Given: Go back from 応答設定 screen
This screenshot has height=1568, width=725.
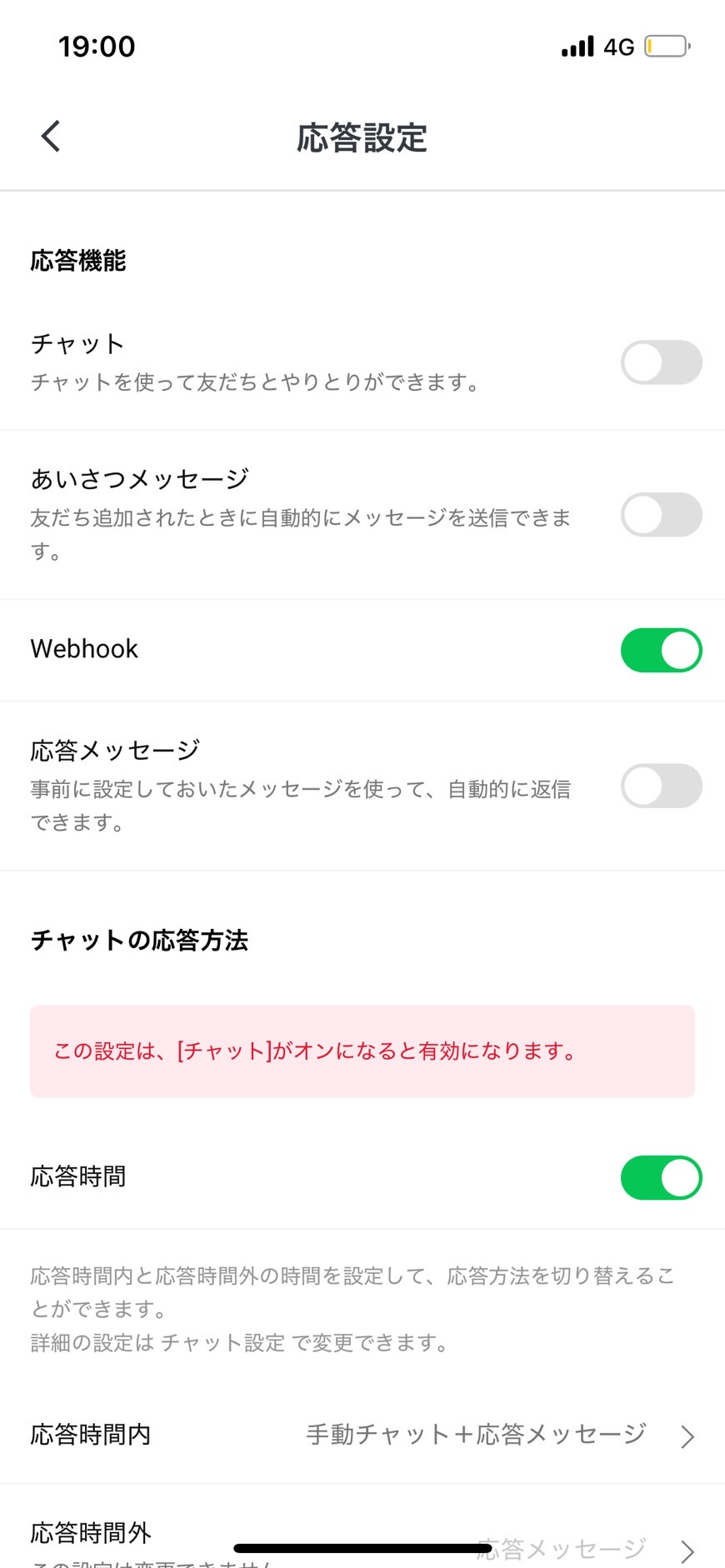Looking at the screenshot, I should pos(51,137).
